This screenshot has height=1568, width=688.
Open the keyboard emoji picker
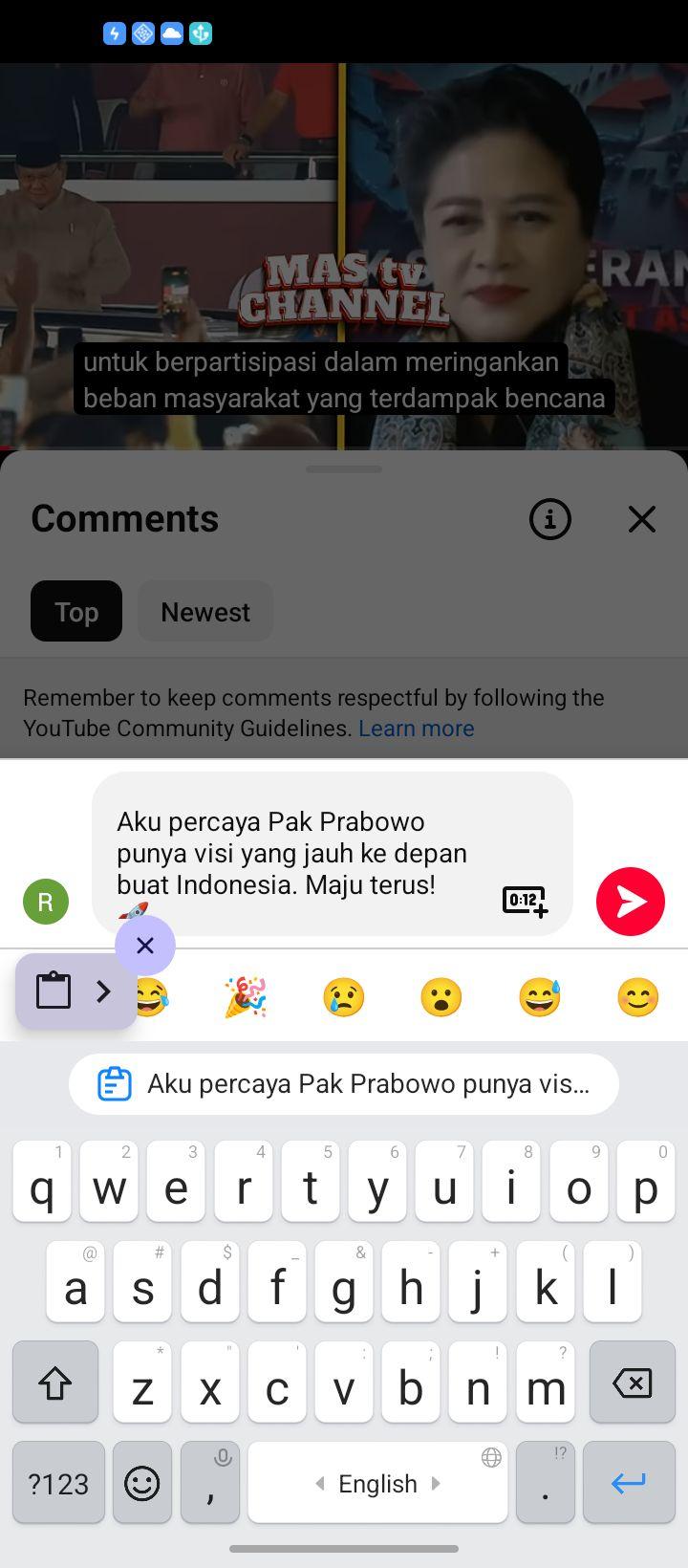click(142, 1483)
